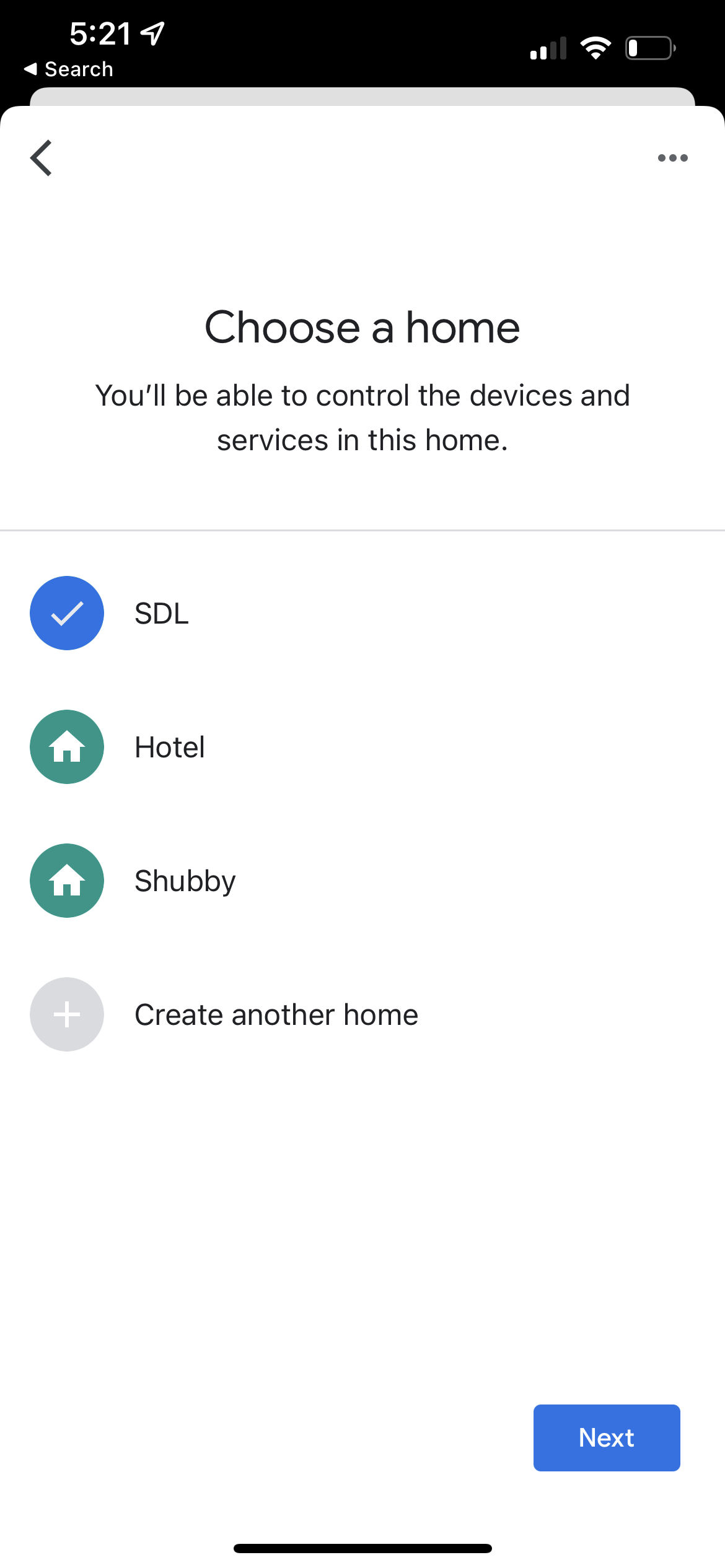The height and width of the screenshot is (1568, 725).
Task: Pick the Shubby home
Action: pyautogui.click(x=362, y=881)
